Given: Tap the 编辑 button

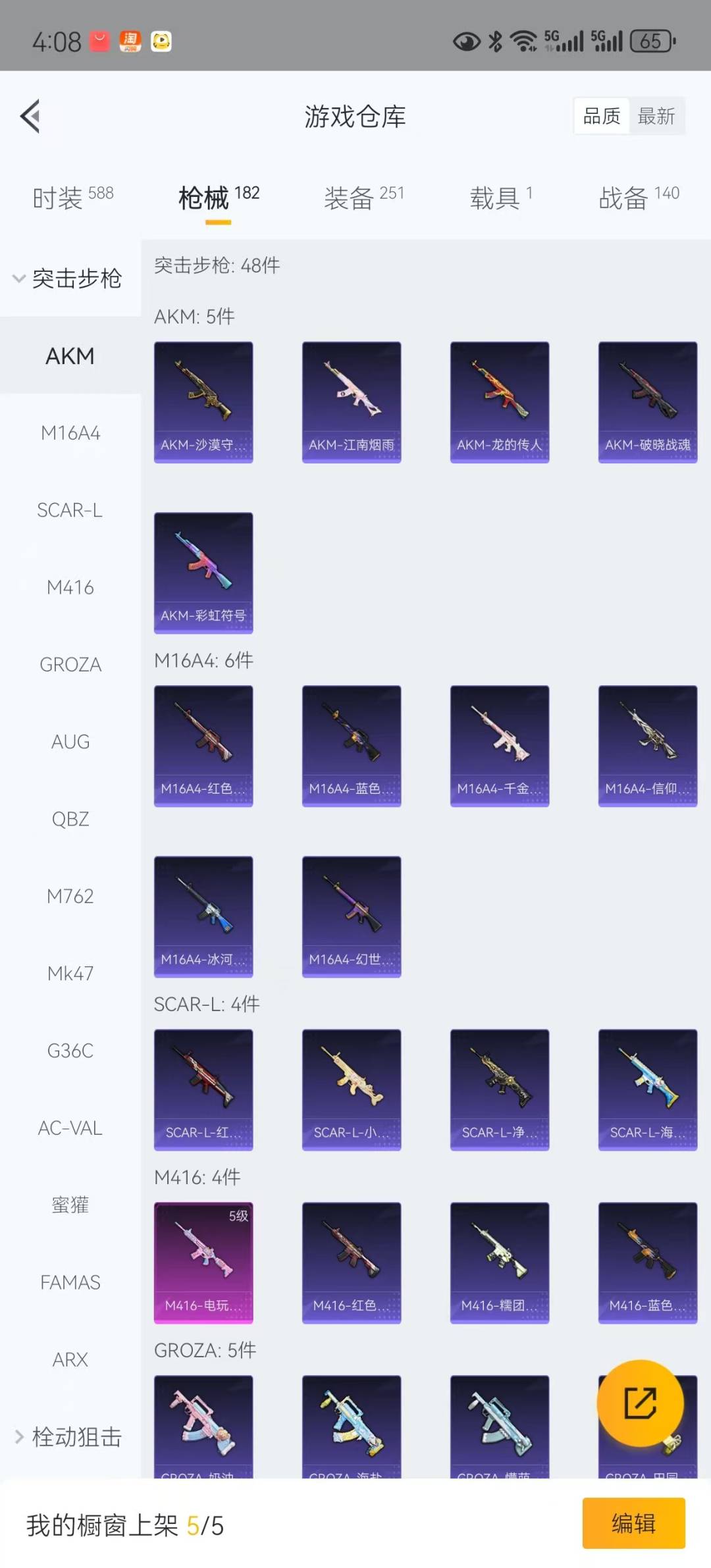Looking at the screenshot, I should pos(633,1523).
